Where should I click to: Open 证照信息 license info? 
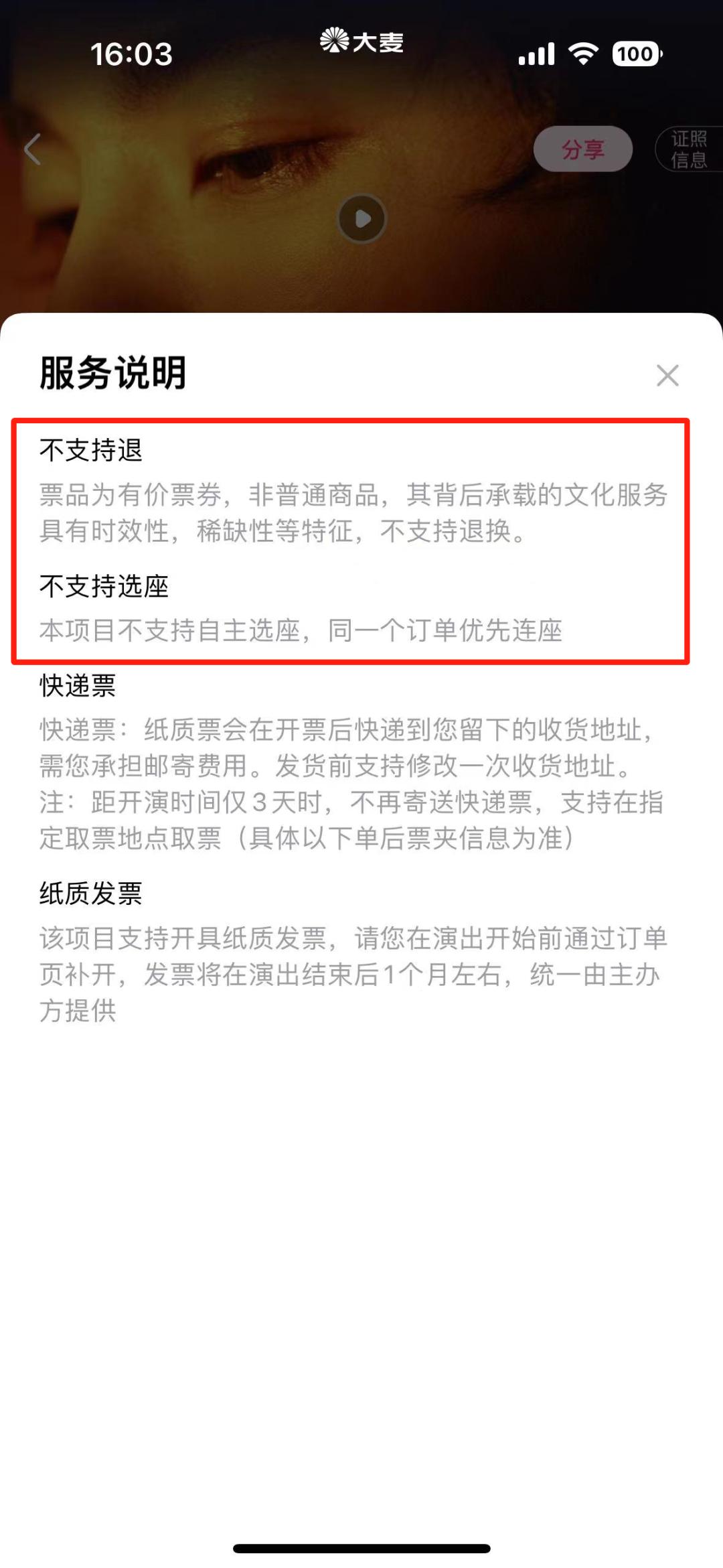coord(689,149)
